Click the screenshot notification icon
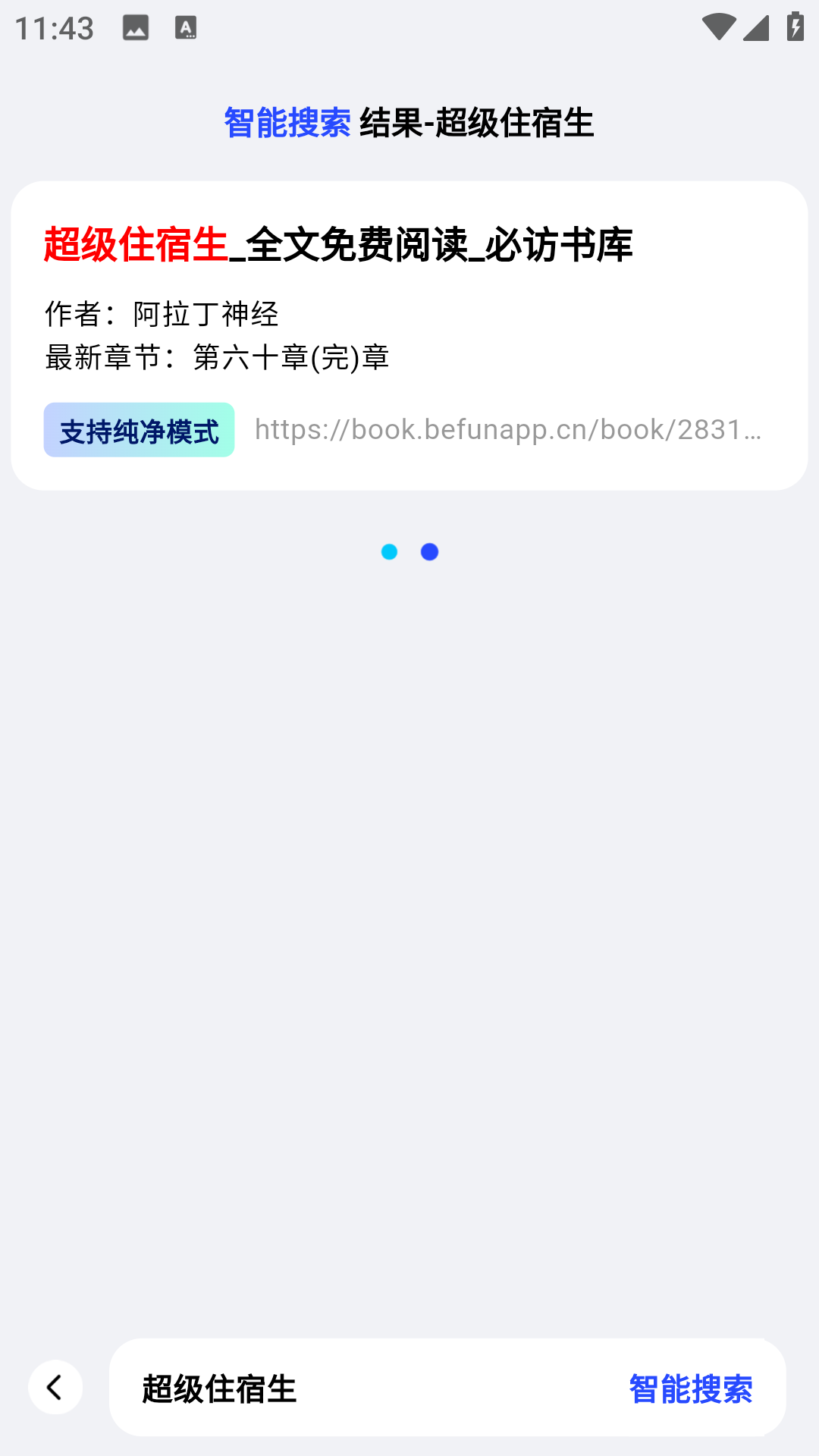The height and width of the screenshot is (1456, 819). click(134, 28)
